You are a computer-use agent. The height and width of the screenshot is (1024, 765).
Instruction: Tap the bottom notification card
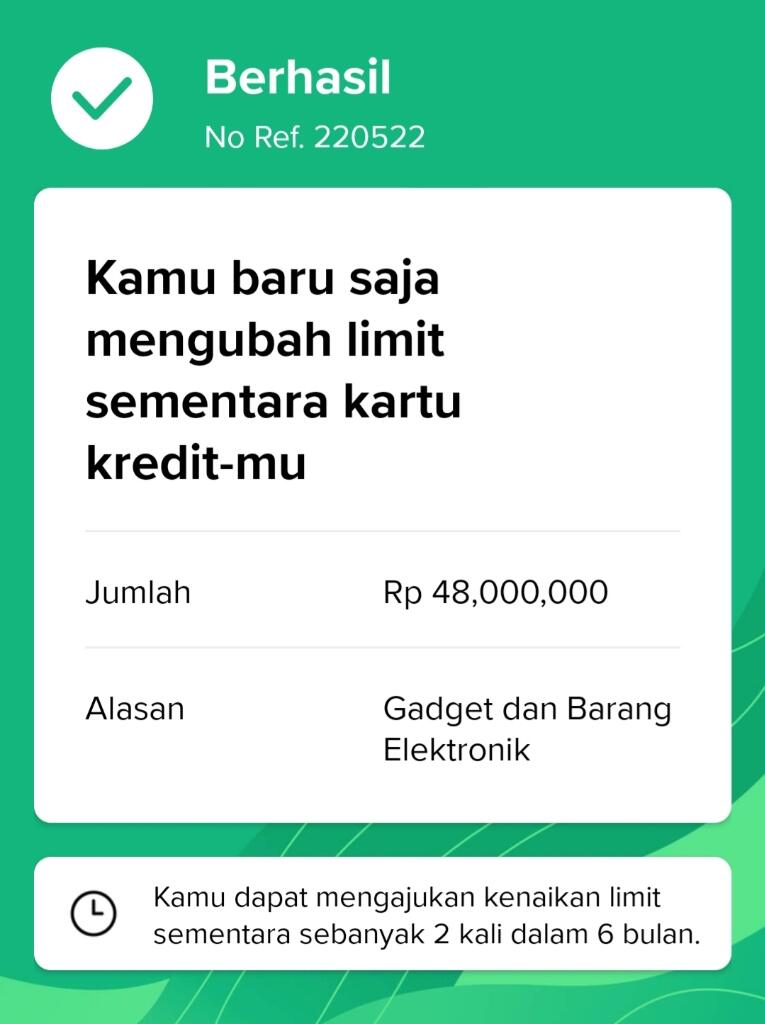tap(382, 911)
